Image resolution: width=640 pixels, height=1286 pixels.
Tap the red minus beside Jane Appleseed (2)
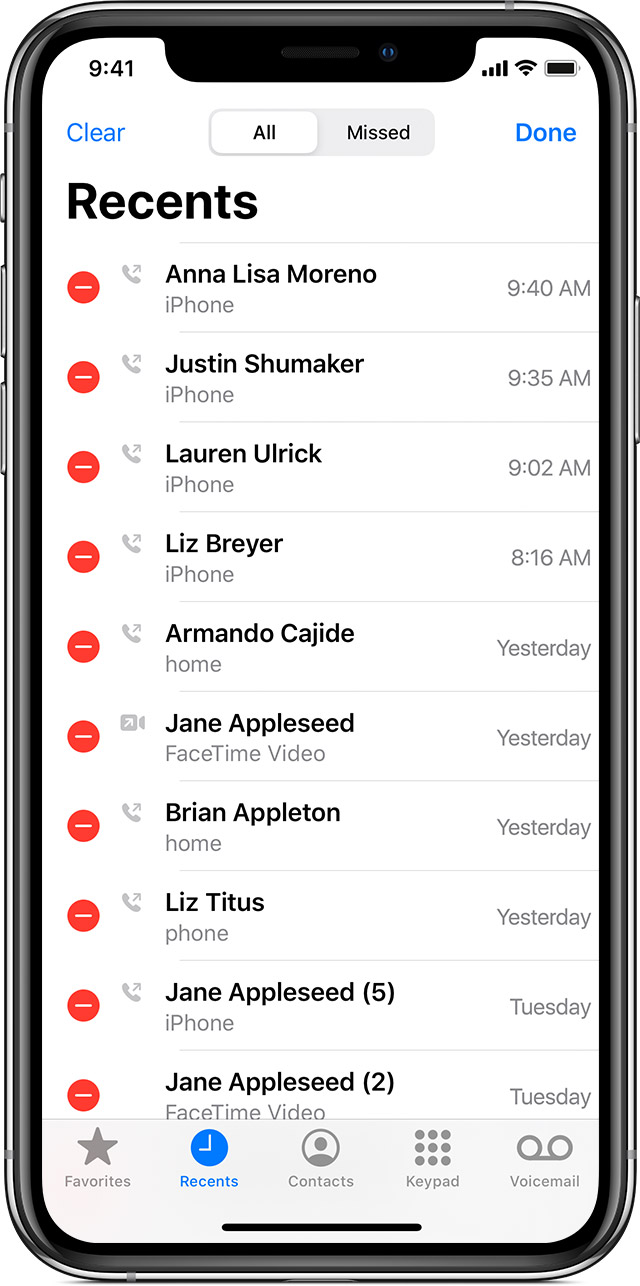coord(83,1095)
